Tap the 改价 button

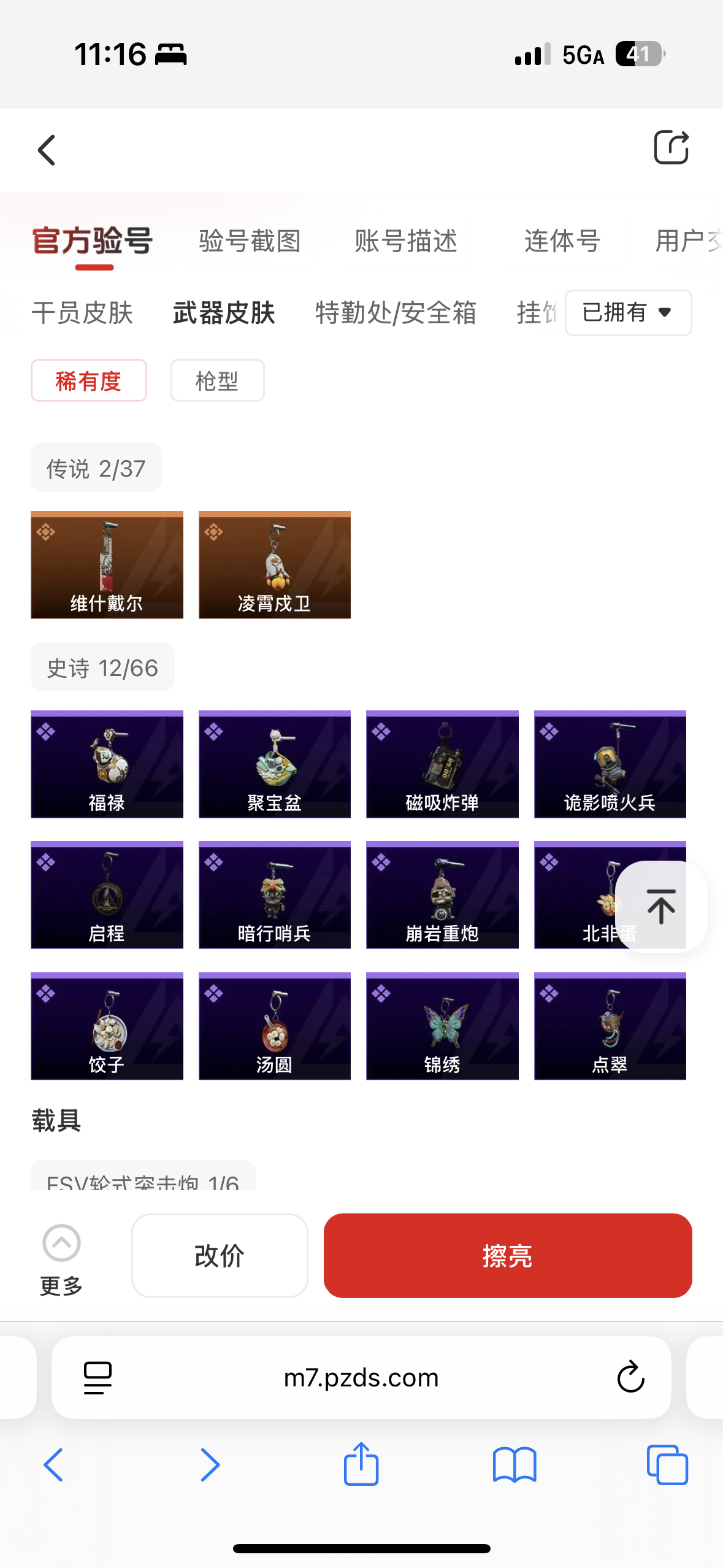click(220, 1256)
